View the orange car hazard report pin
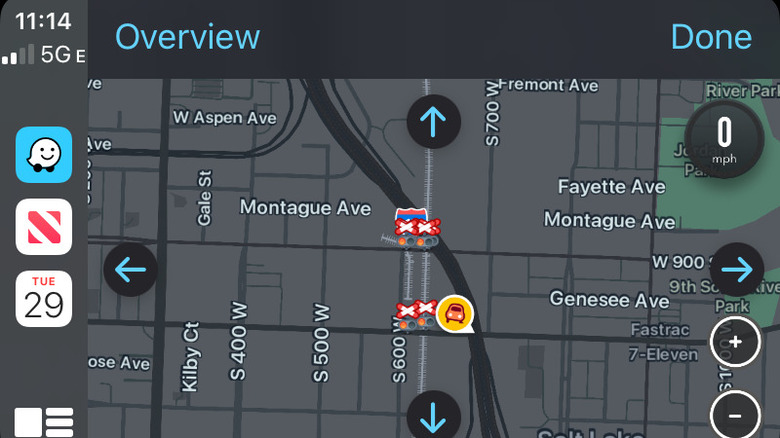This screenshot has width=780, height=438. (455, 313)
